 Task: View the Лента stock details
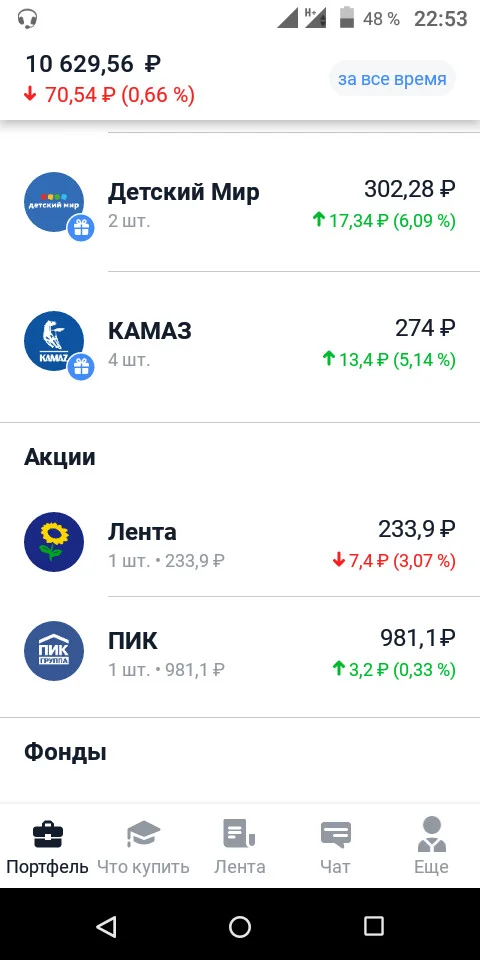240,544
